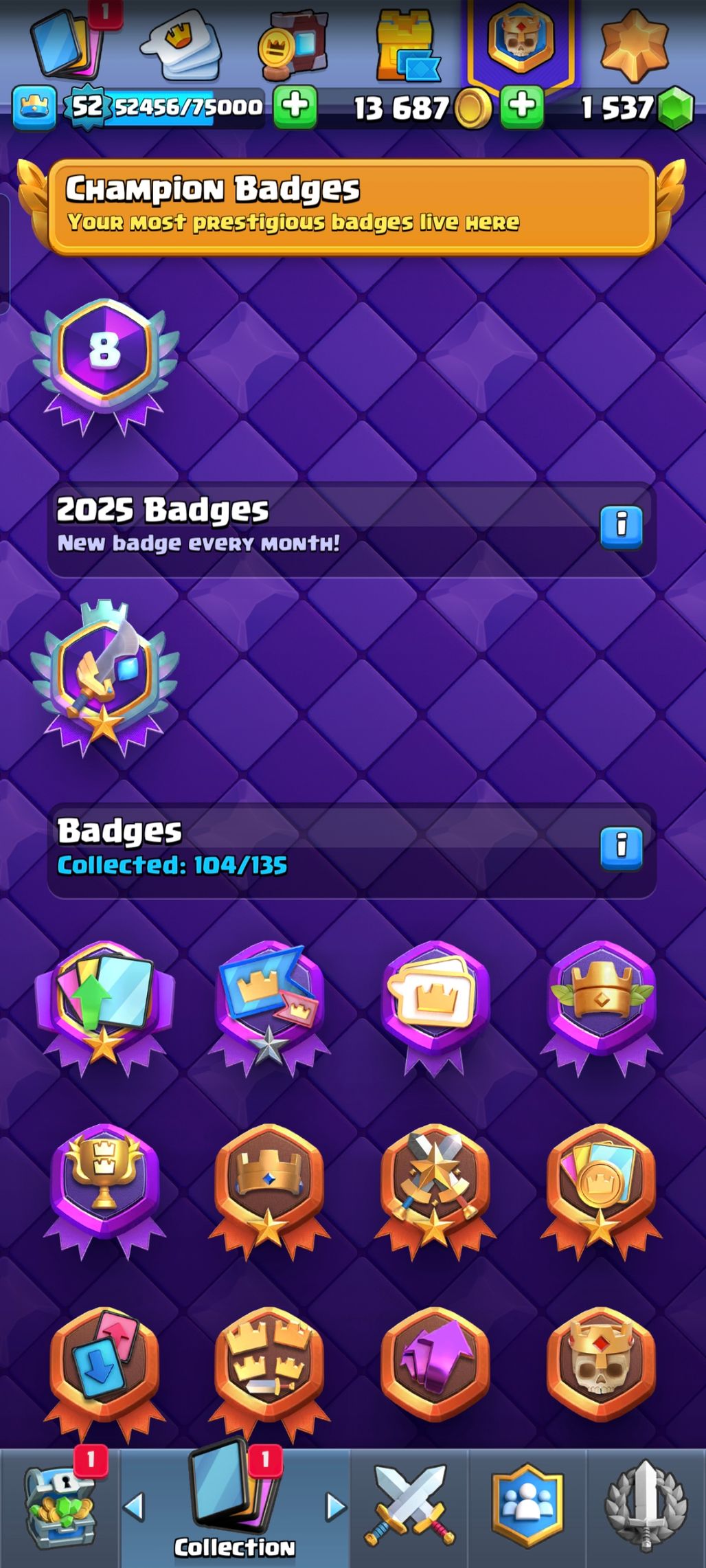Tap the king crown icon beside level
The image size is (706, 1568).
(x=34, y=107)
